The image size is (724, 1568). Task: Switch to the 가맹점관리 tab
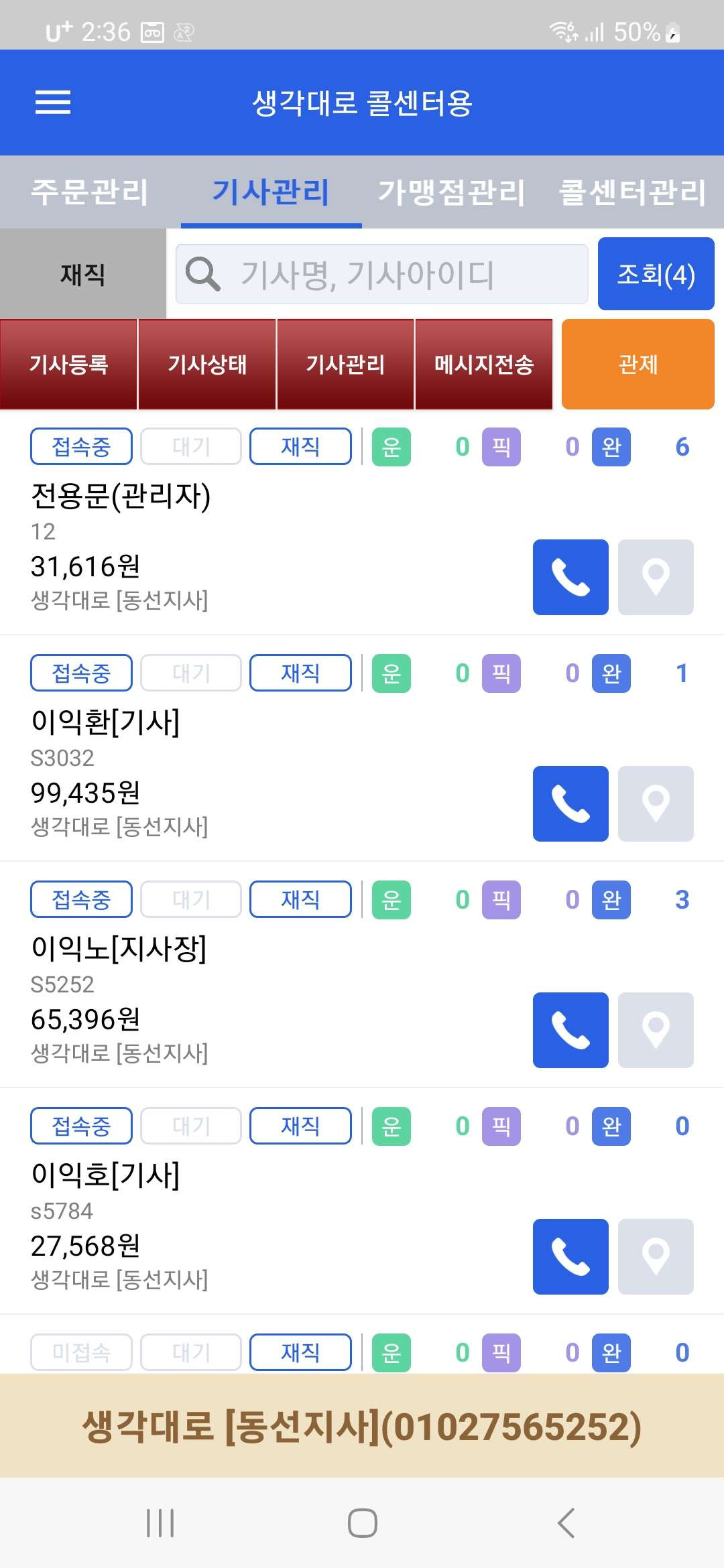(x=452, y=192)
